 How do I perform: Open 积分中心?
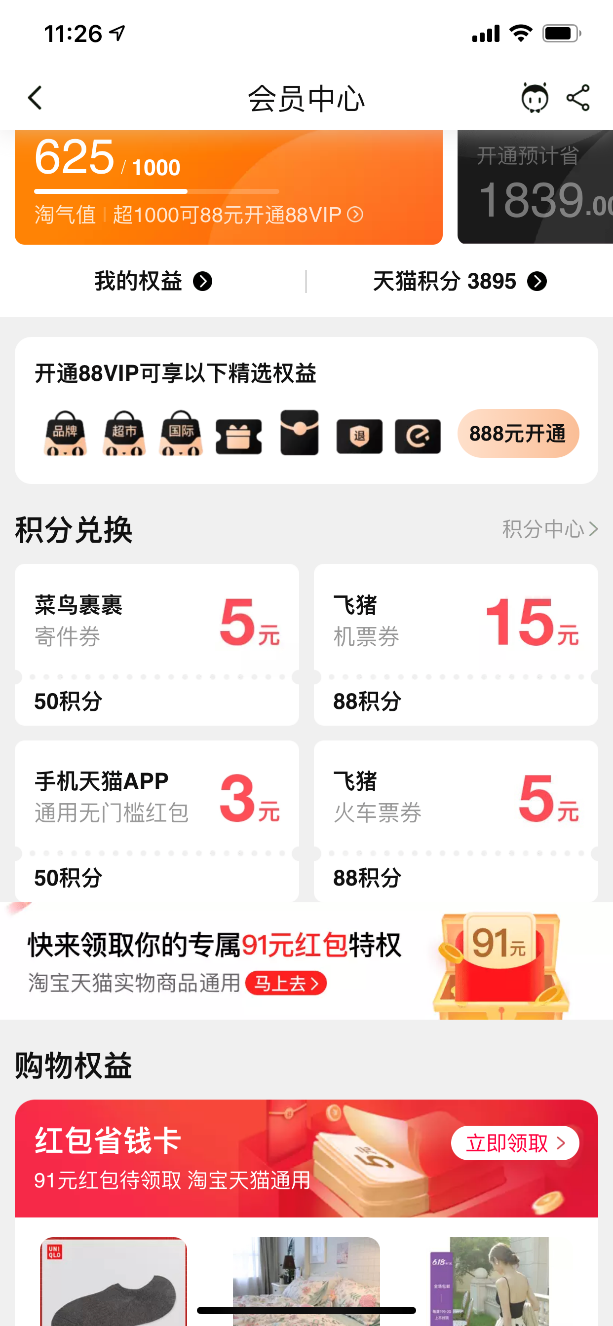point(549,529)
